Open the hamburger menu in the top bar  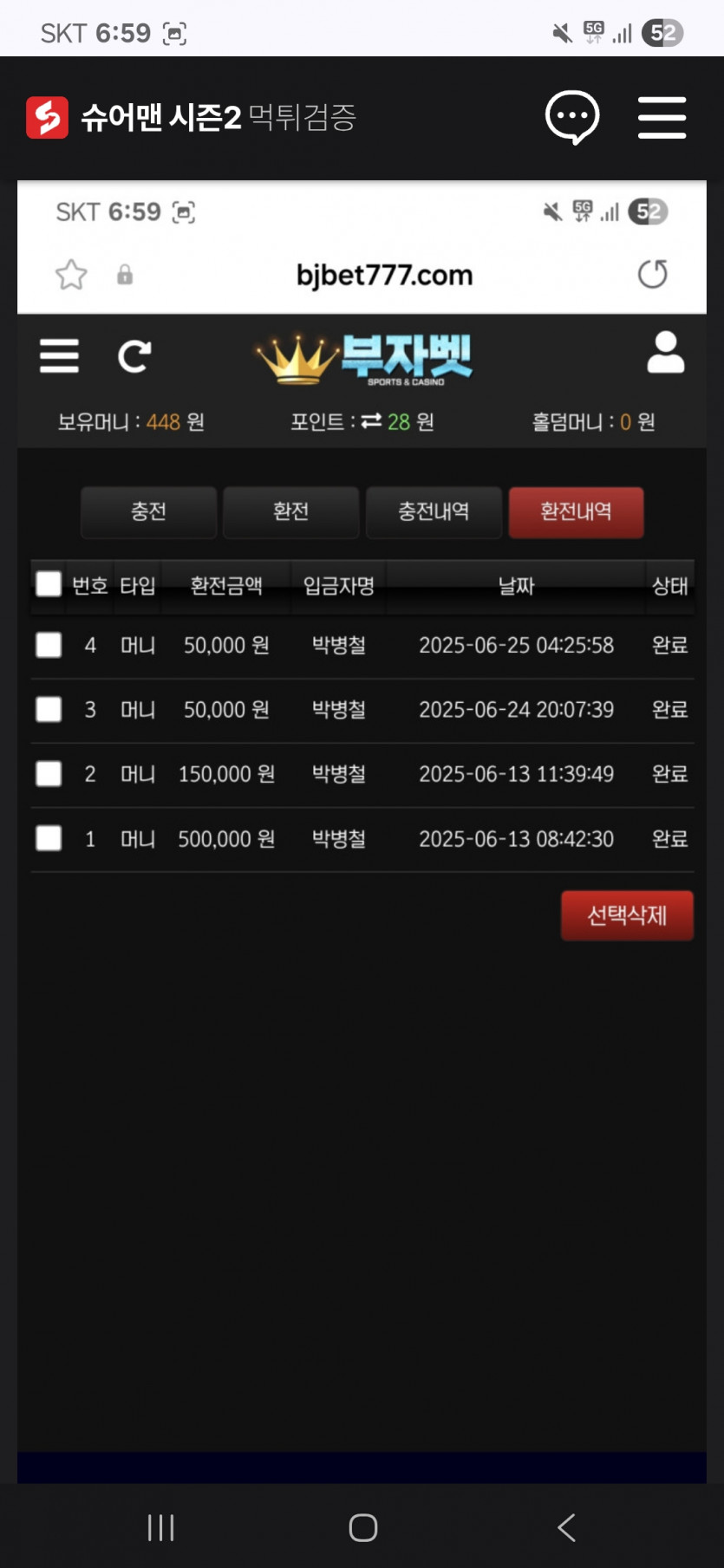pyautogui.click(x=662, y=117)
